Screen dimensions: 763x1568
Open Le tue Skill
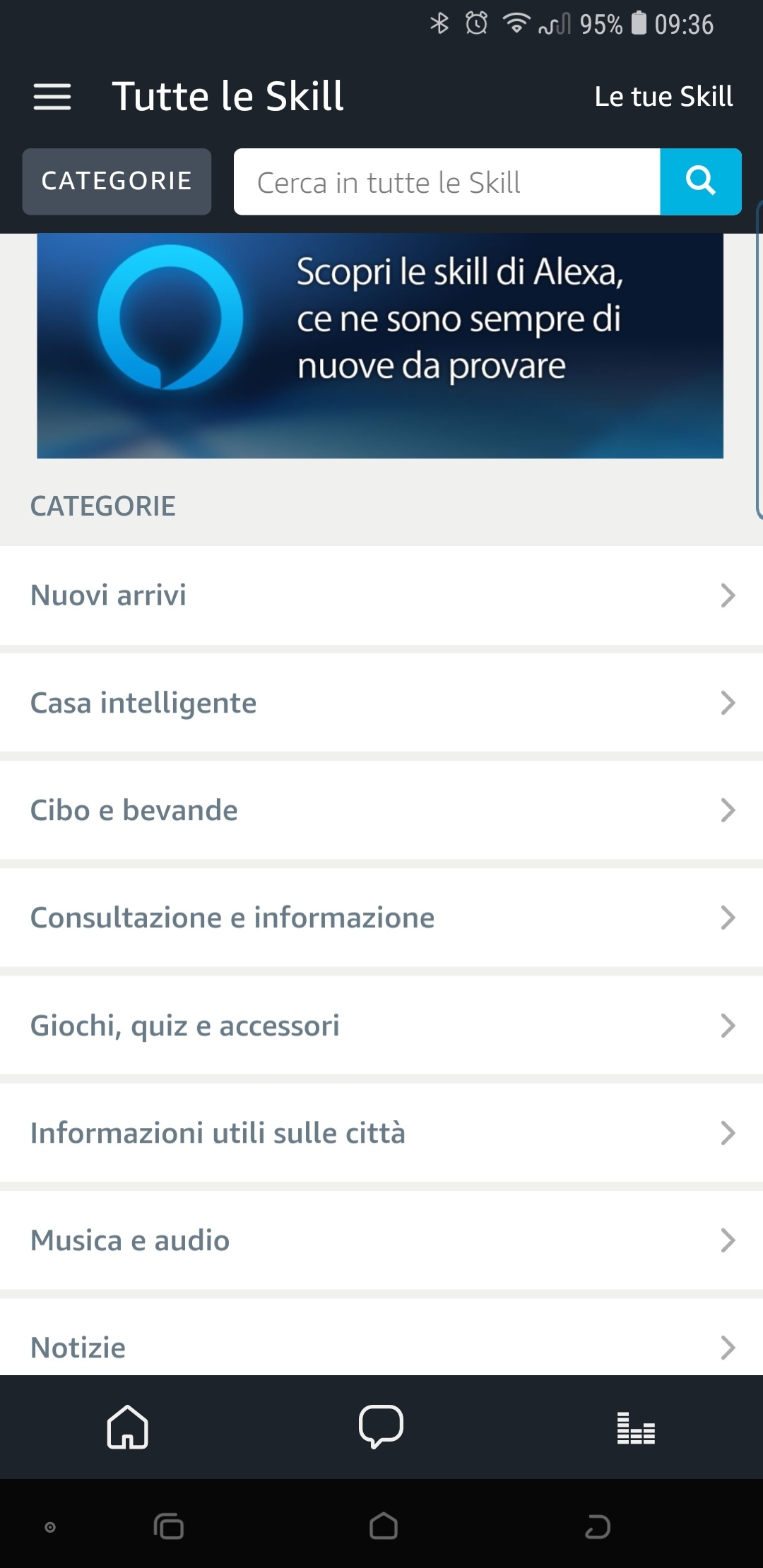(663, 97)
